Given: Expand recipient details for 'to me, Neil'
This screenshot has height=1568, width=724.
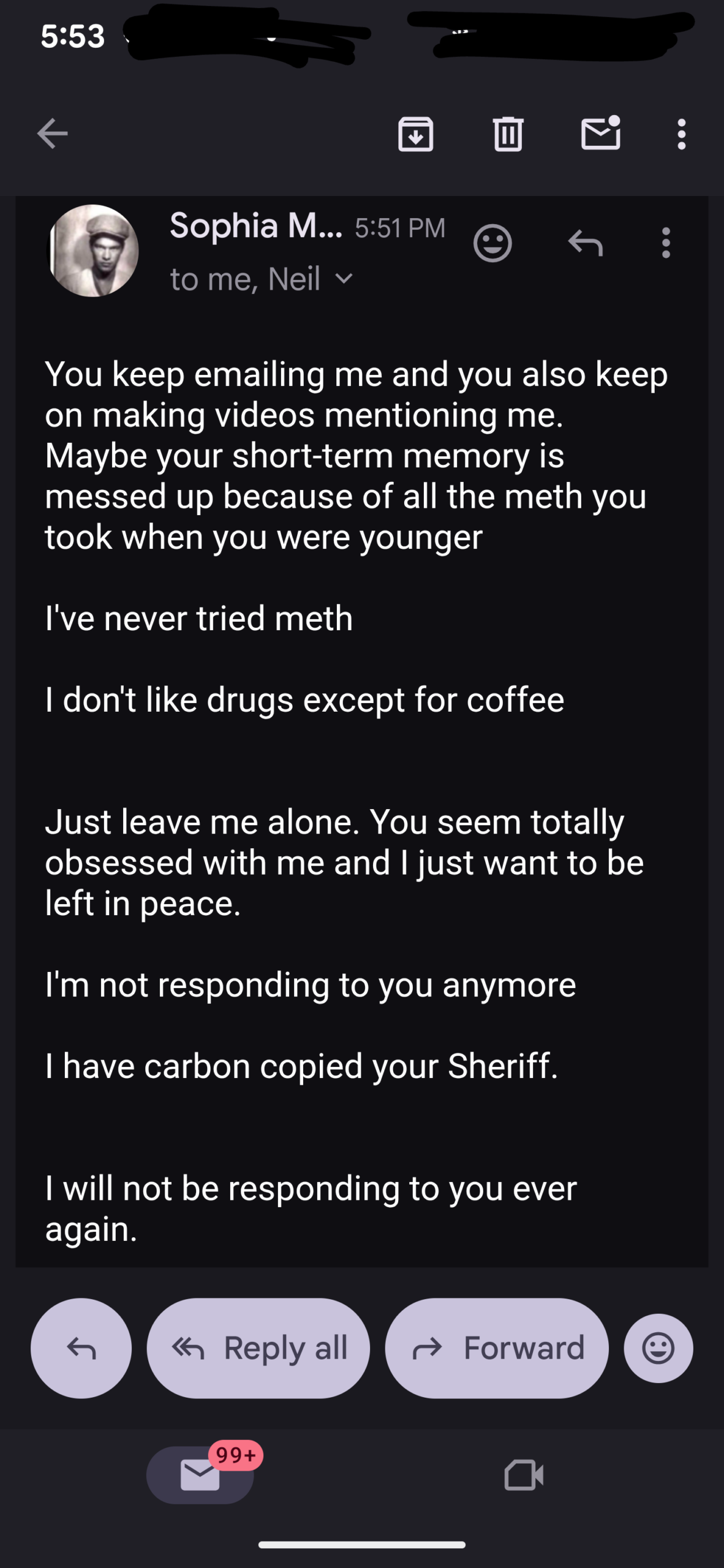Looking at the screenshot, I should click(x=344, y=279).
